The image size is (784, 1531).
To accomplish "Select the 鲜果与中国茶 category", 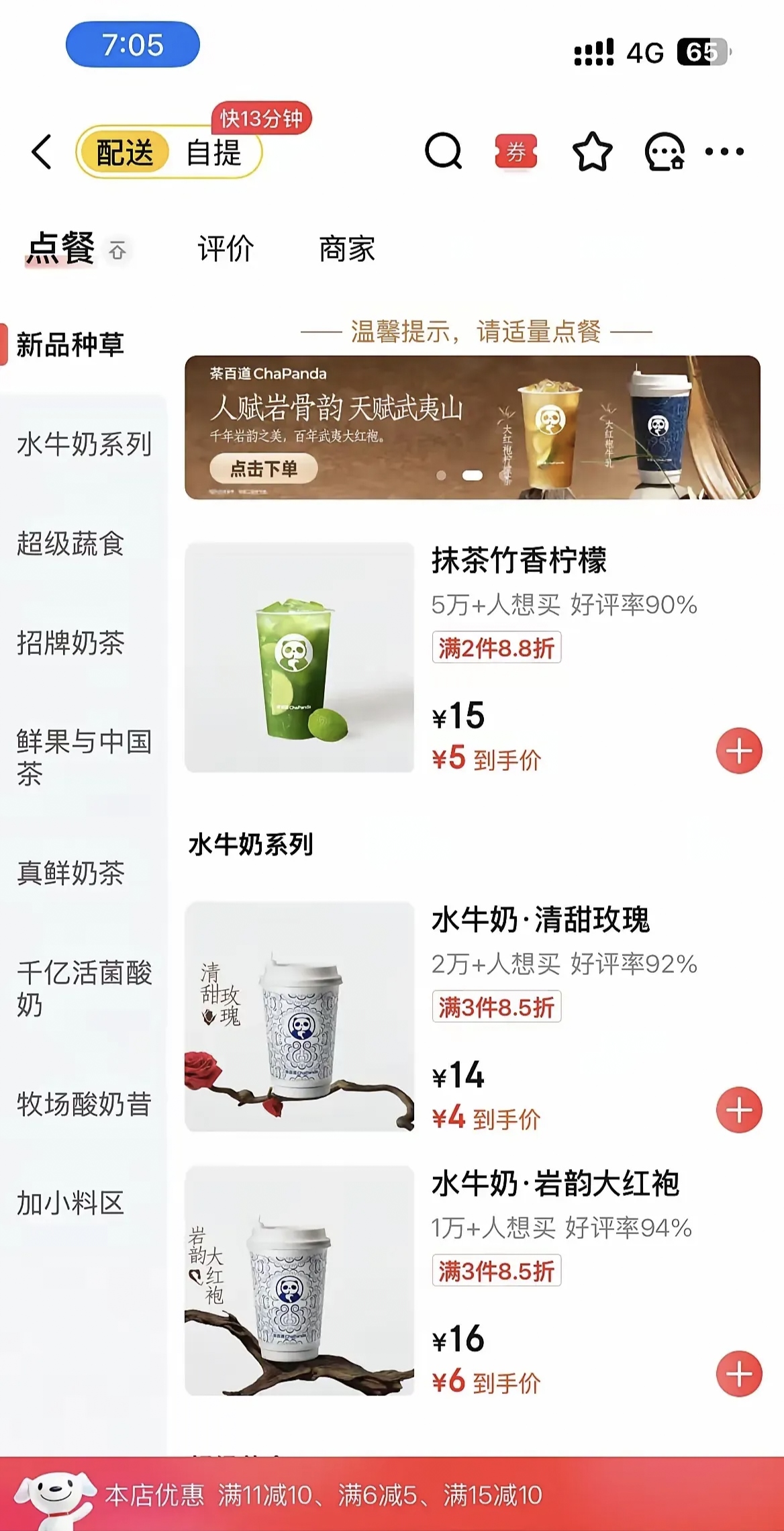I will tap(84, 757).
